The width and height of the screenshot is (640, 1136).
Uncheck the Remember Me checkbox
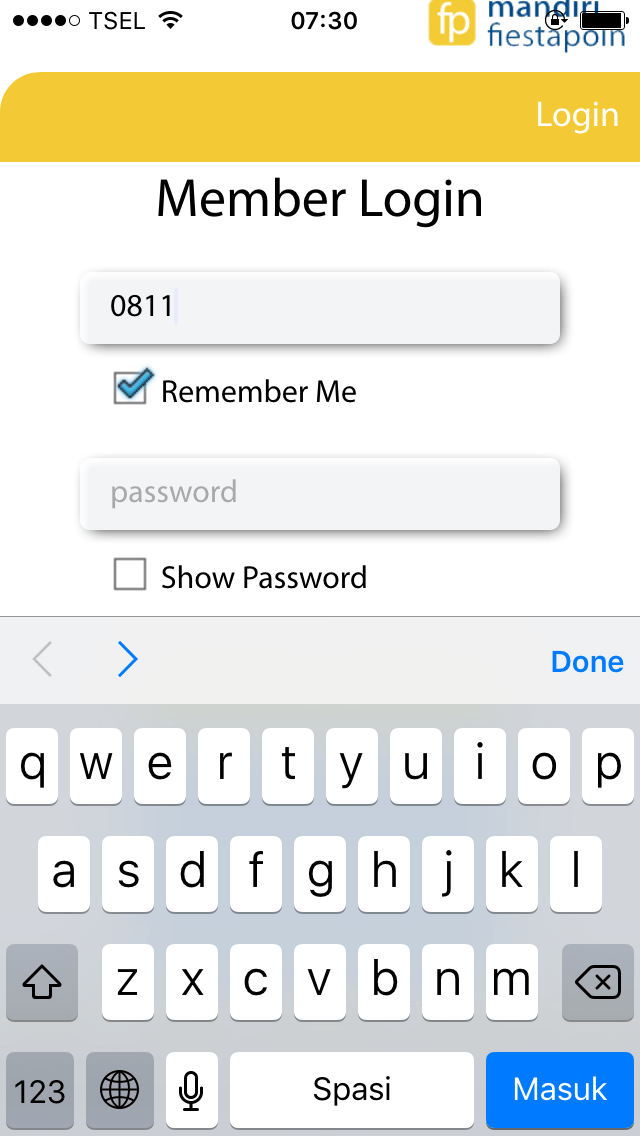[132, 388]
